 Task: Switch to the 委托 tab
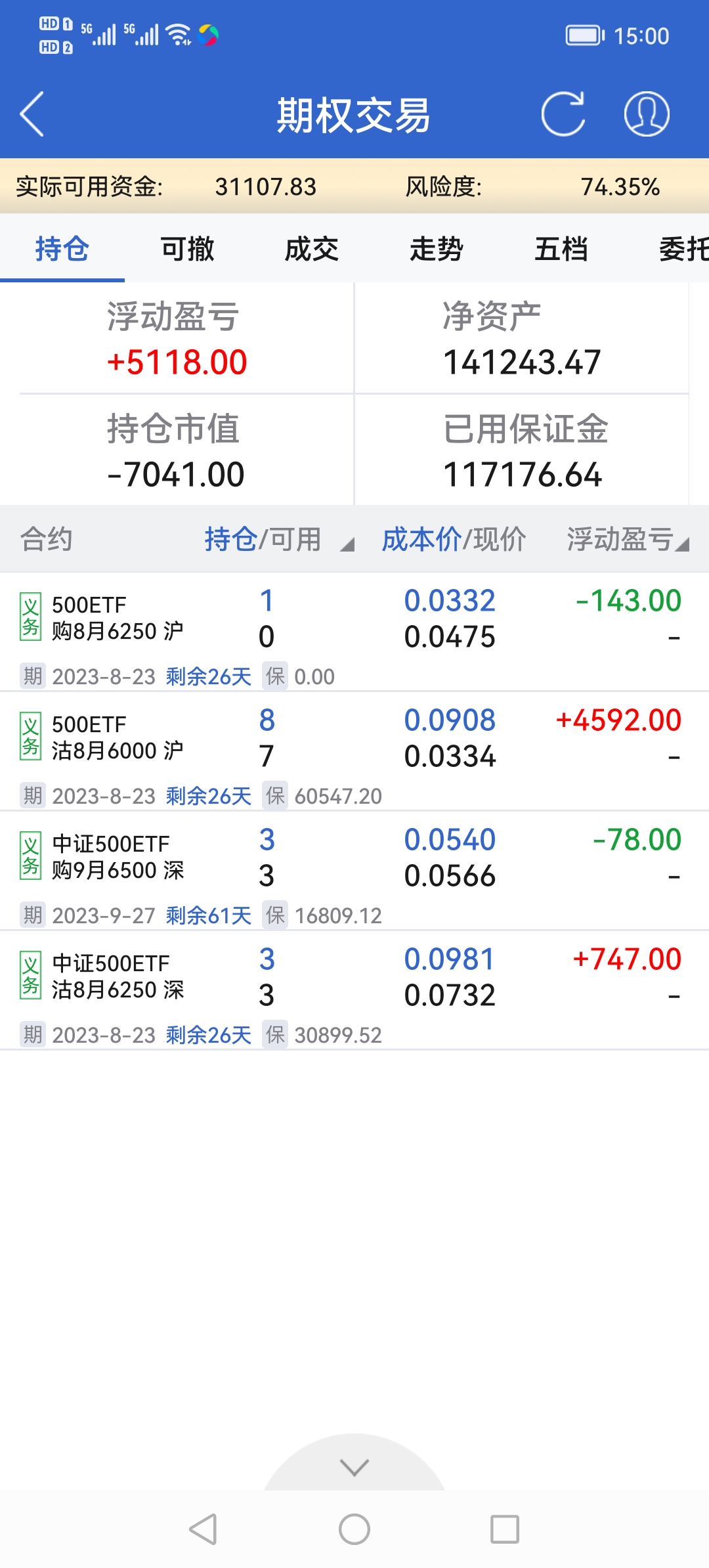click(683, 250)
